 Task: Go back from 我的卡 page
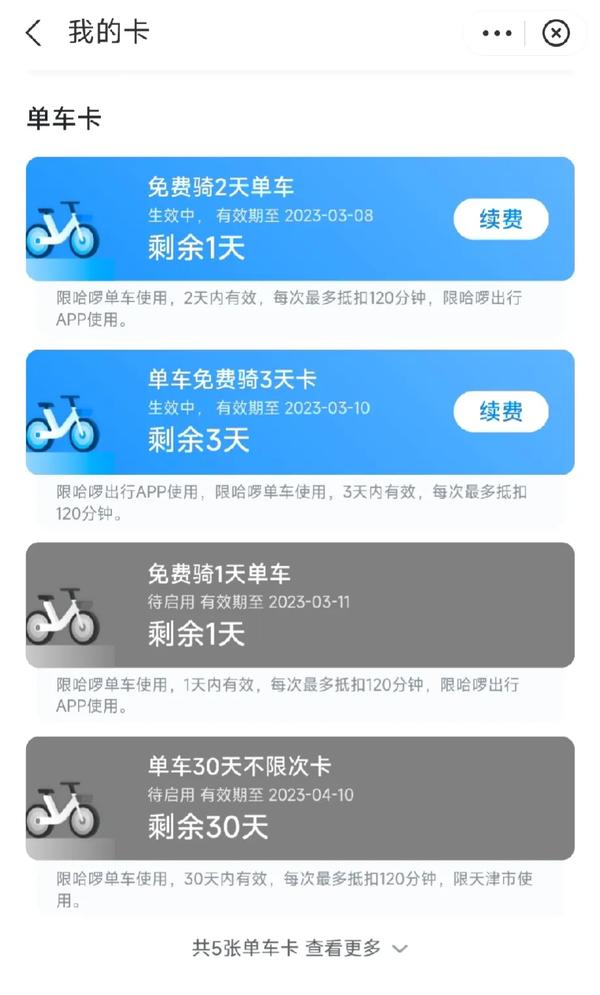(x=34, y=32)
